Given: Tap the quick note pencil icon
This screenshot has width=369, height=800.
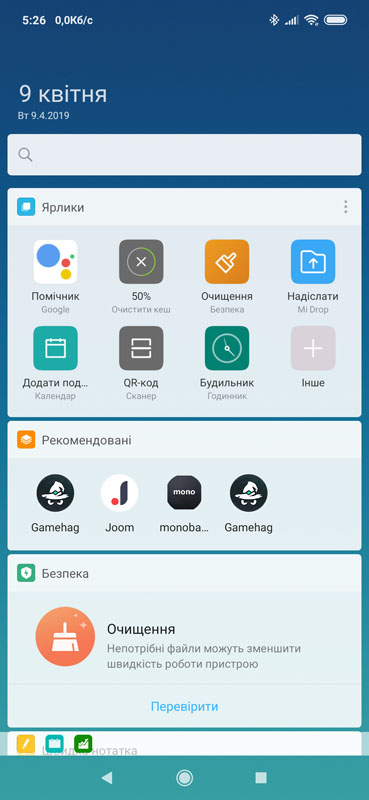Looking at the screenshot, I should 26,744.
